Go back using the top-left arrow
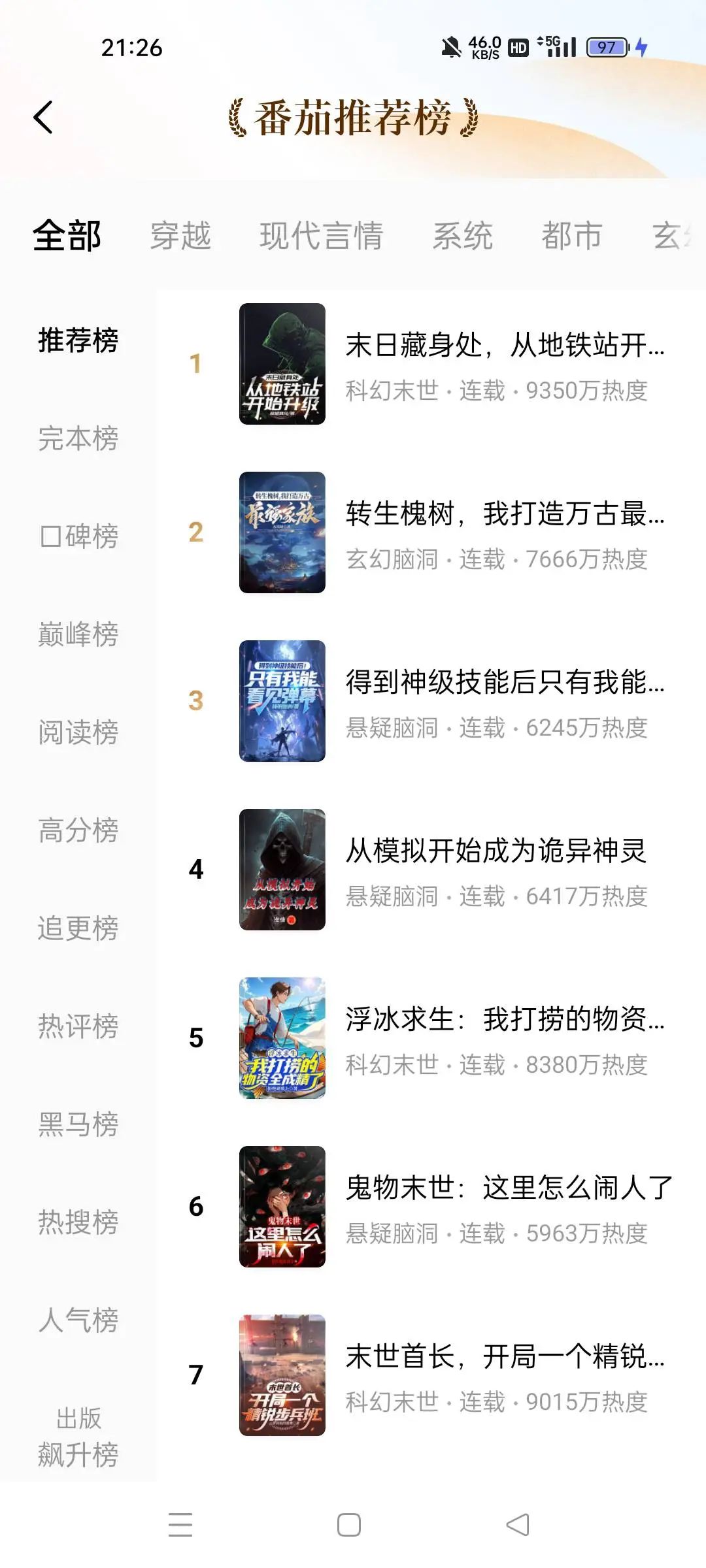706x1568 pixels. click(x=43, y=118)
